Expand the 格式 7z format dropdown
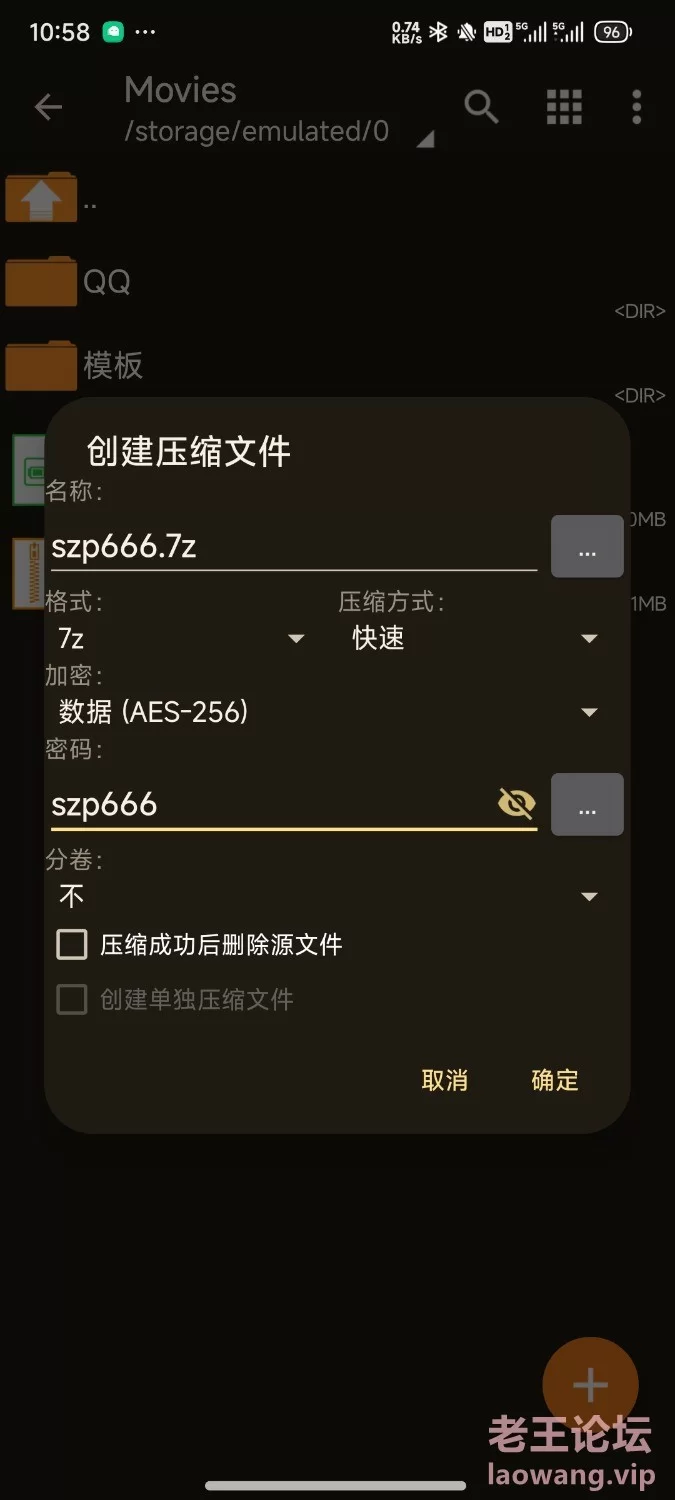 tap(180, 638)
